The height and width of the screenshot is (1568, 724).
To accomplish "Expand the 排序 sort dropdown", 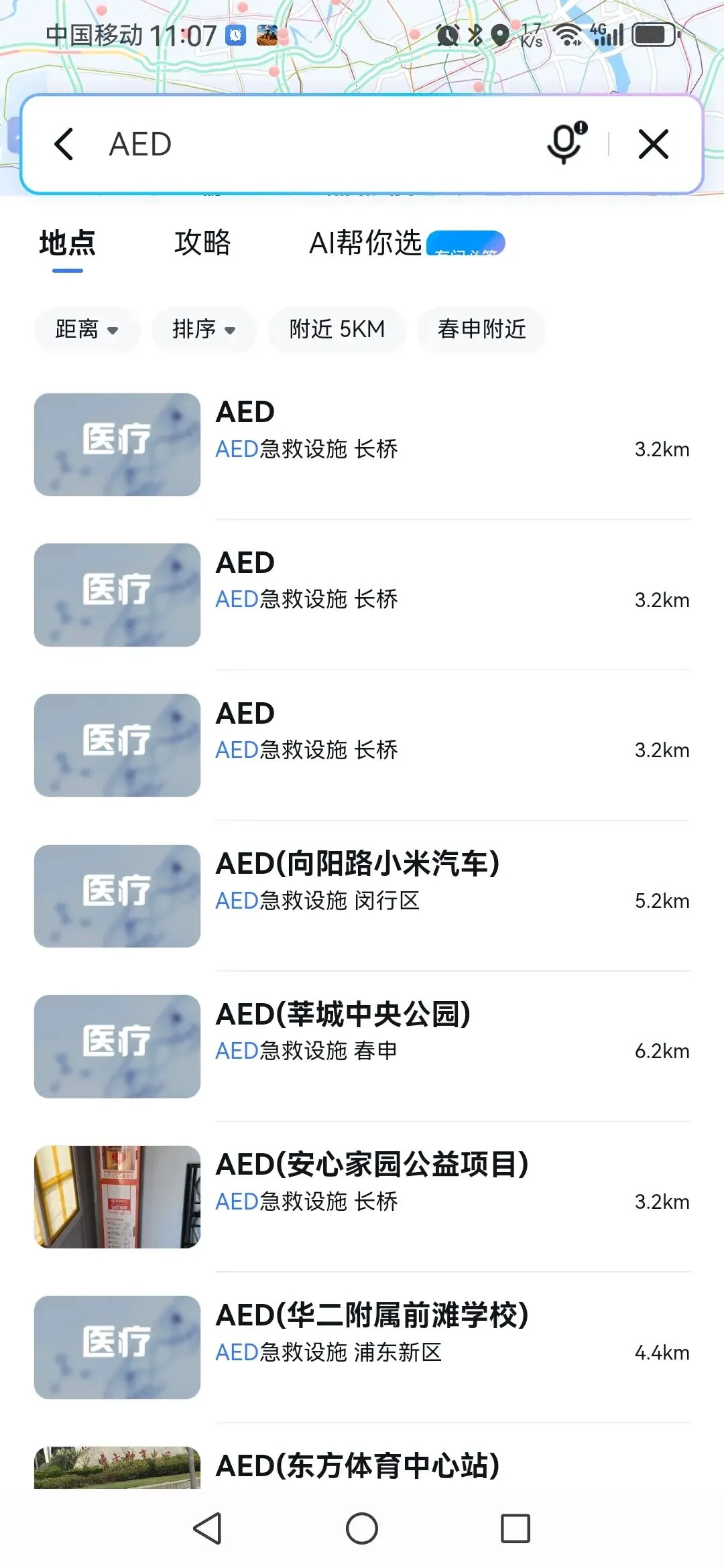I will 204,329.
